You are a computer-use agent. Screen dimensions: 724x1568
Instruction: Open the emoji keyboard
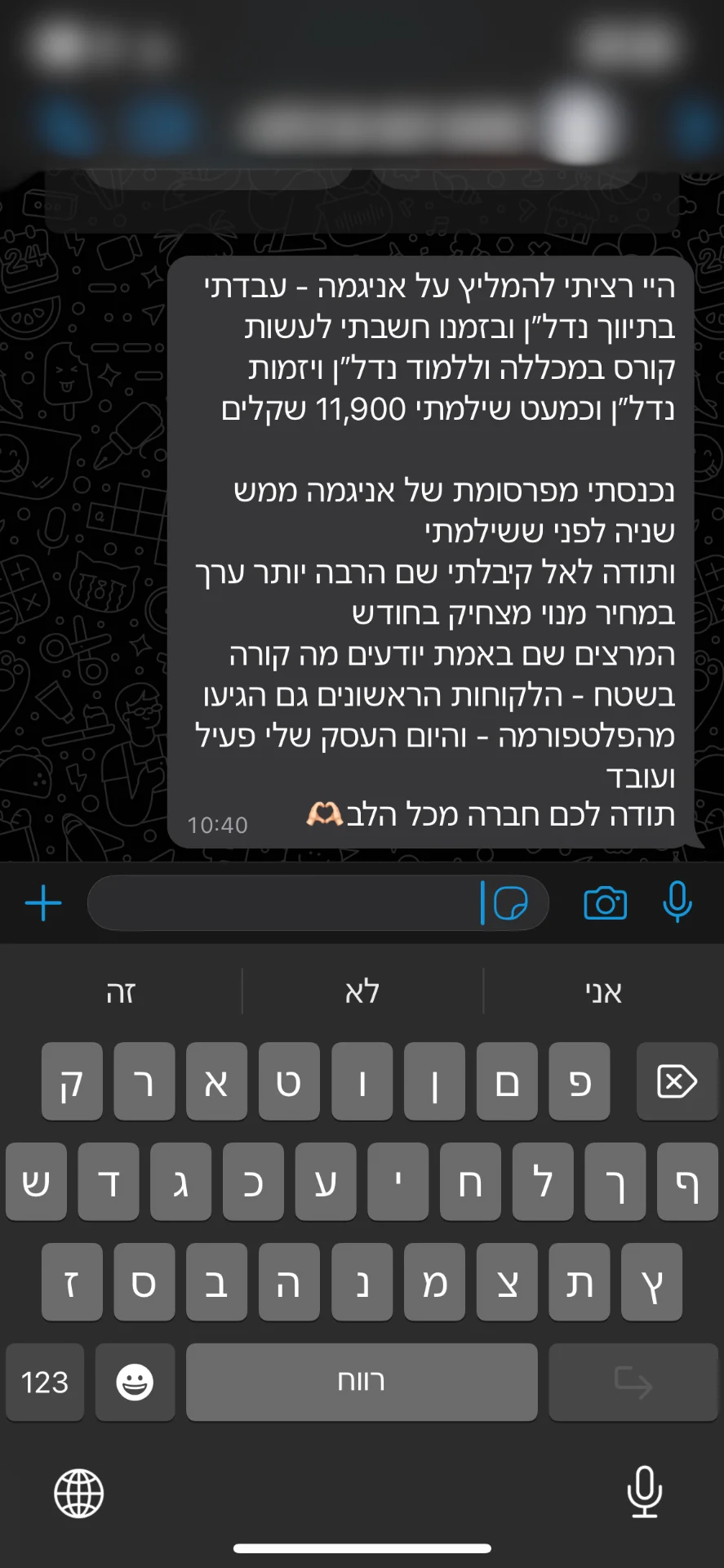pos(135,1382)
